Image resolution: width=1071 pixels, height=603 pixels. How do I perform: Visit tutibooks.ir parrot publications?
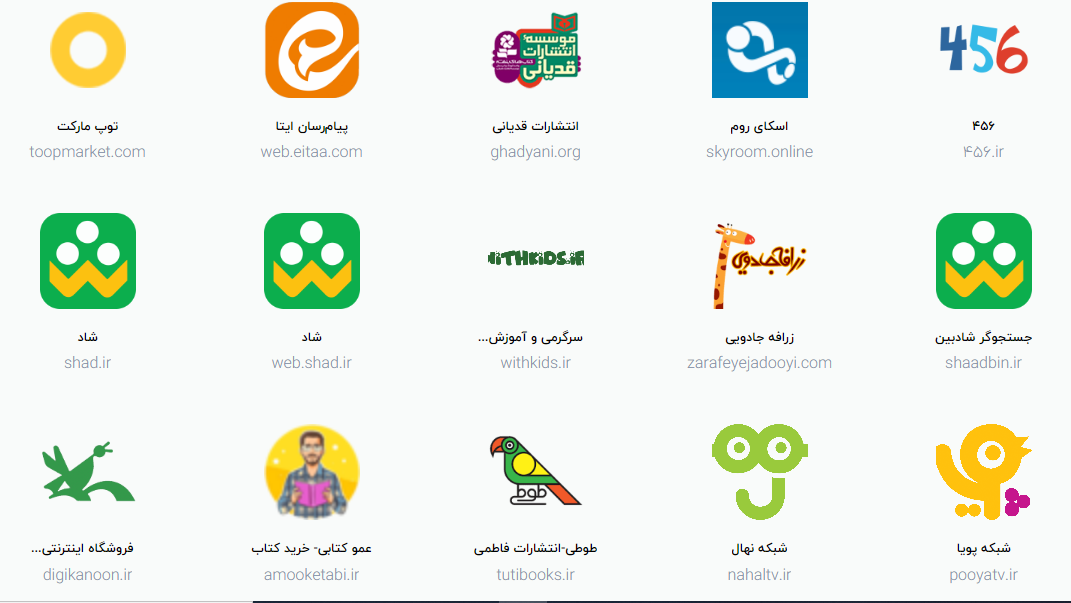click(536, 472)
